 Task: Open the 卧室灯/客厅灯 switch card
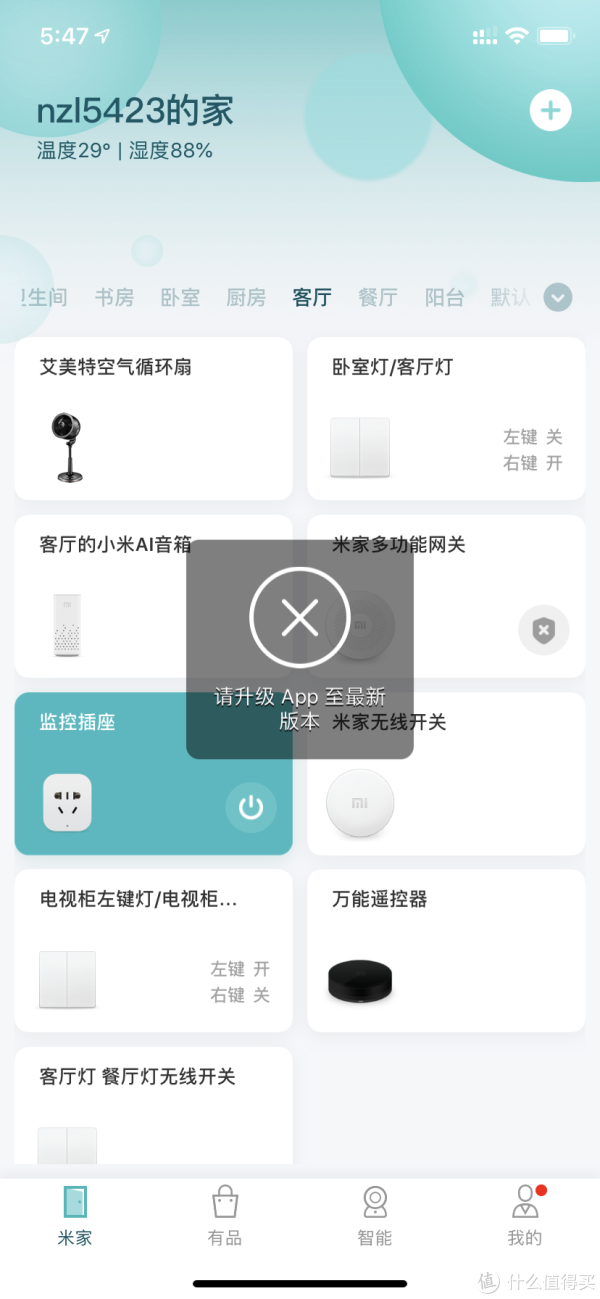point(445,418)
